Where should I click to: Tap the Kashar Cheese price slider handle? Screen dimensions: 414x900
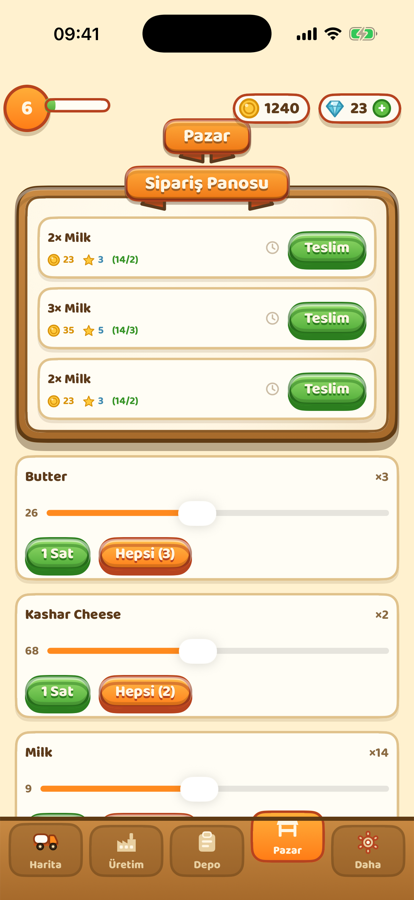[198, 651]
